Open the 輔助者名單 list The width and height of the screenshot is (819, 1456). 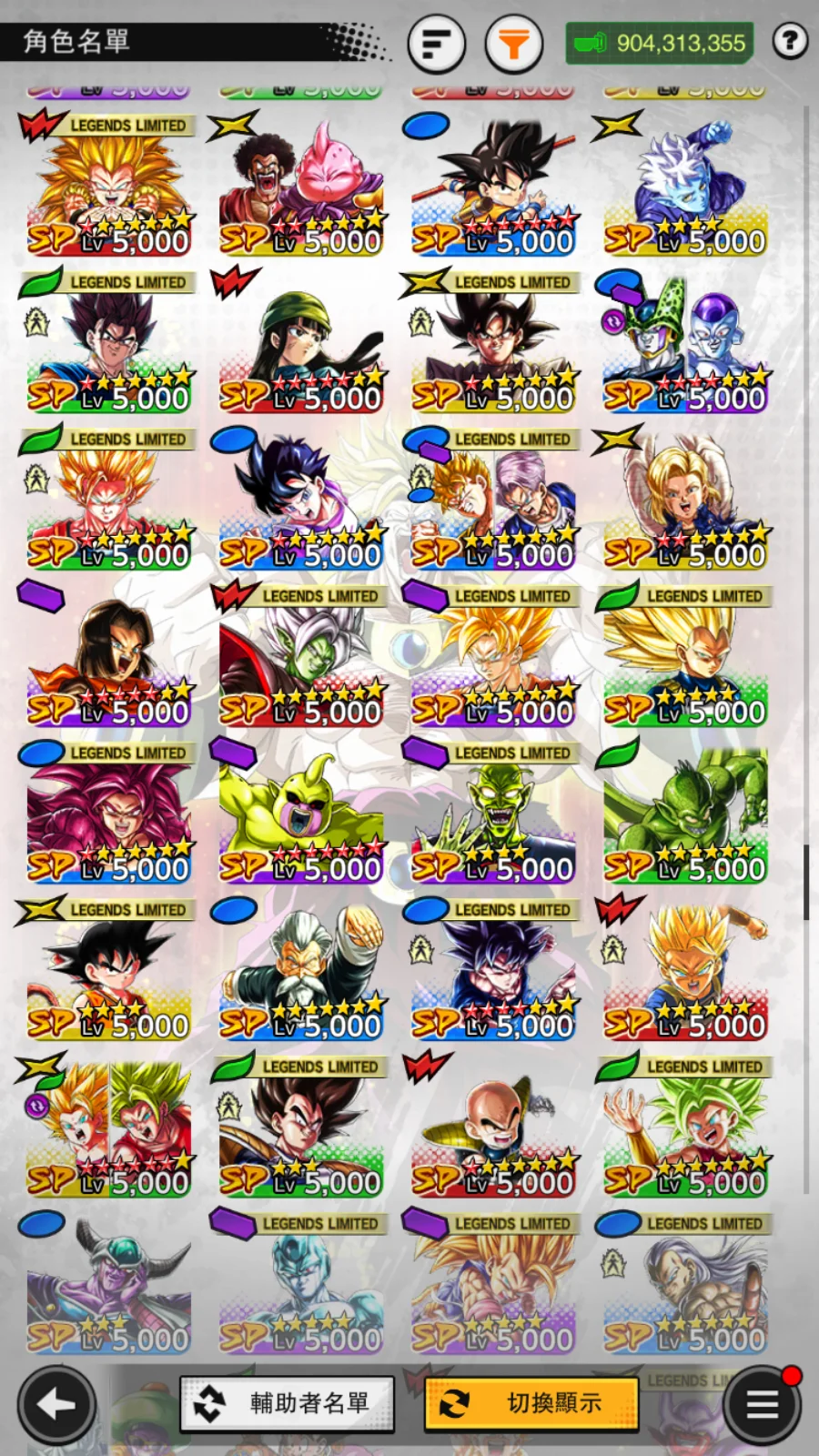click(x=288, y=1403)
